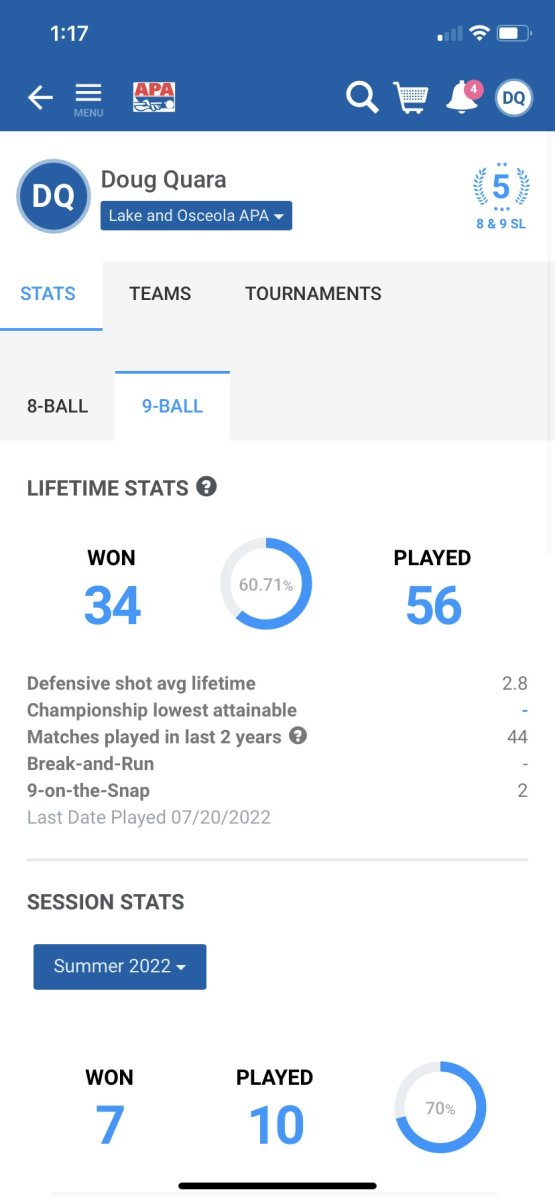Open the hamburger menu
The width and height of the screenshot is (555, 1200).
pos(88,98)
